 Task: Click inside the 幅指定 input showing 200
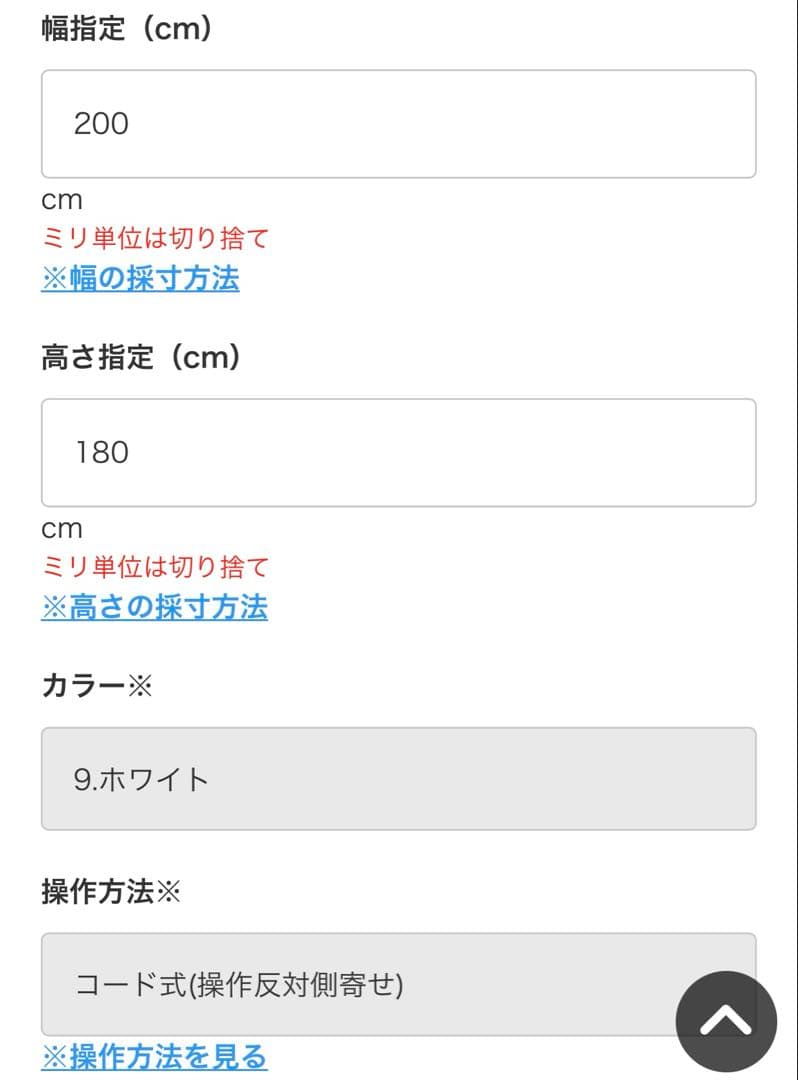(399, 124)
